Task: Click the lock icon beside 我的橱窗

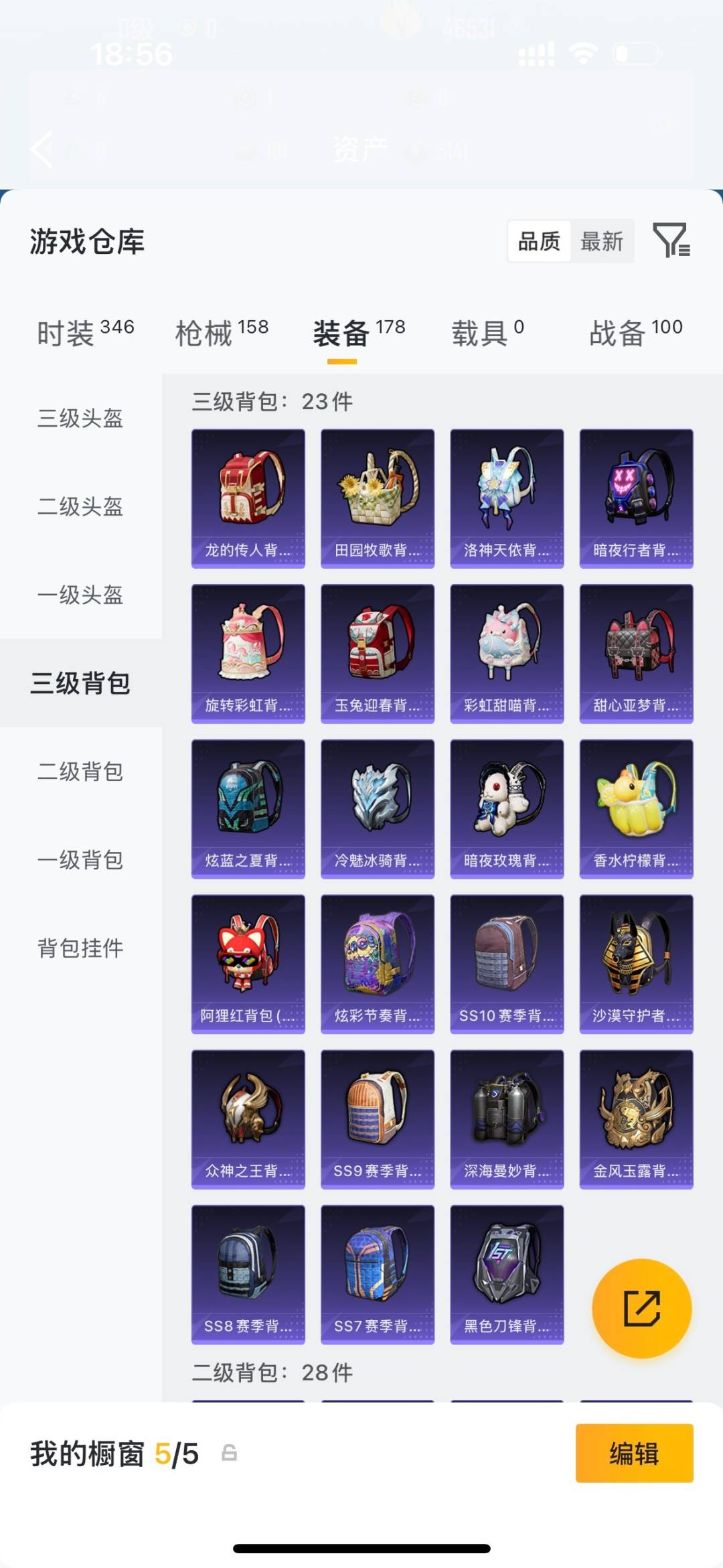Action: point(228,1455)
